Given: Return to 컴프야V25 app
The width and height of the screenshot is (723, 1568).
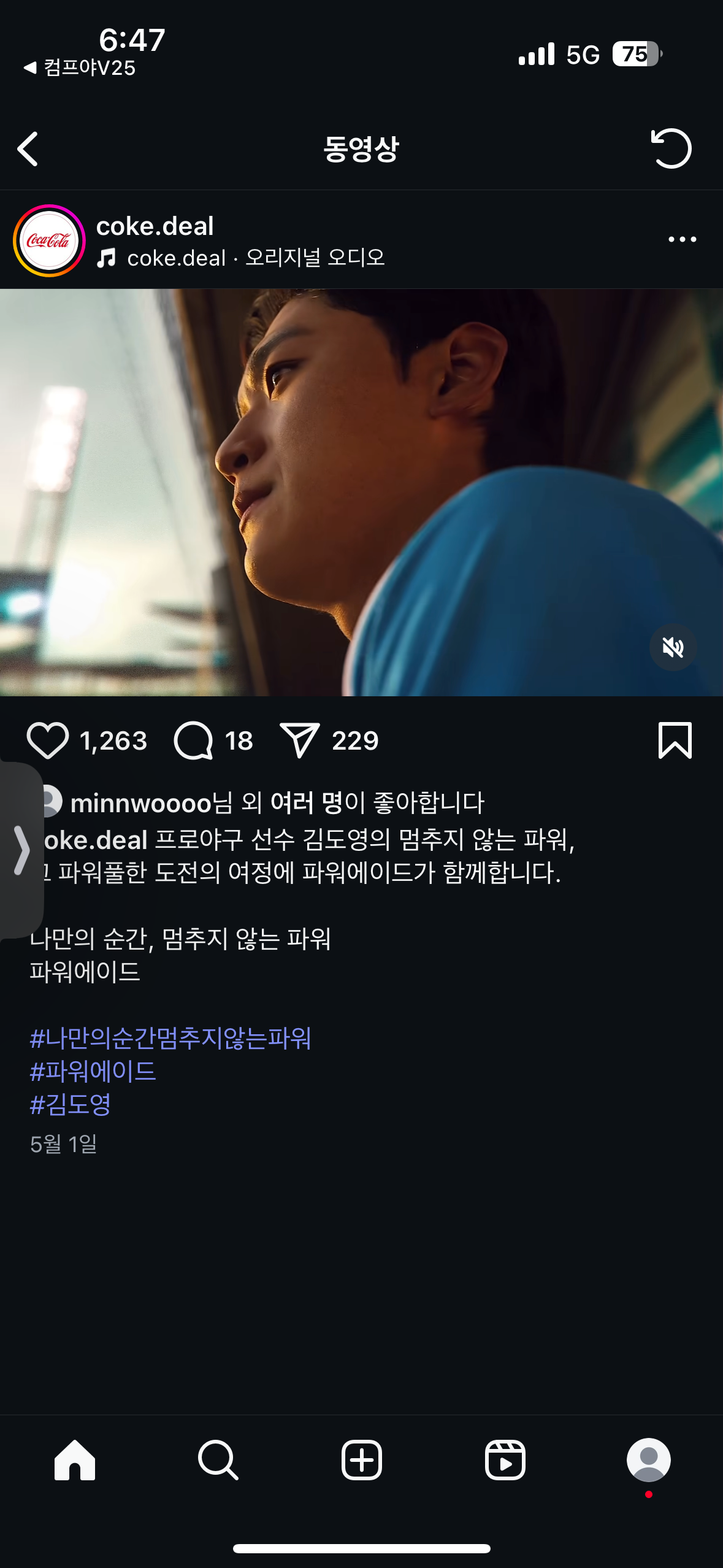Looking at the screenshot, I should coord(80,67).
